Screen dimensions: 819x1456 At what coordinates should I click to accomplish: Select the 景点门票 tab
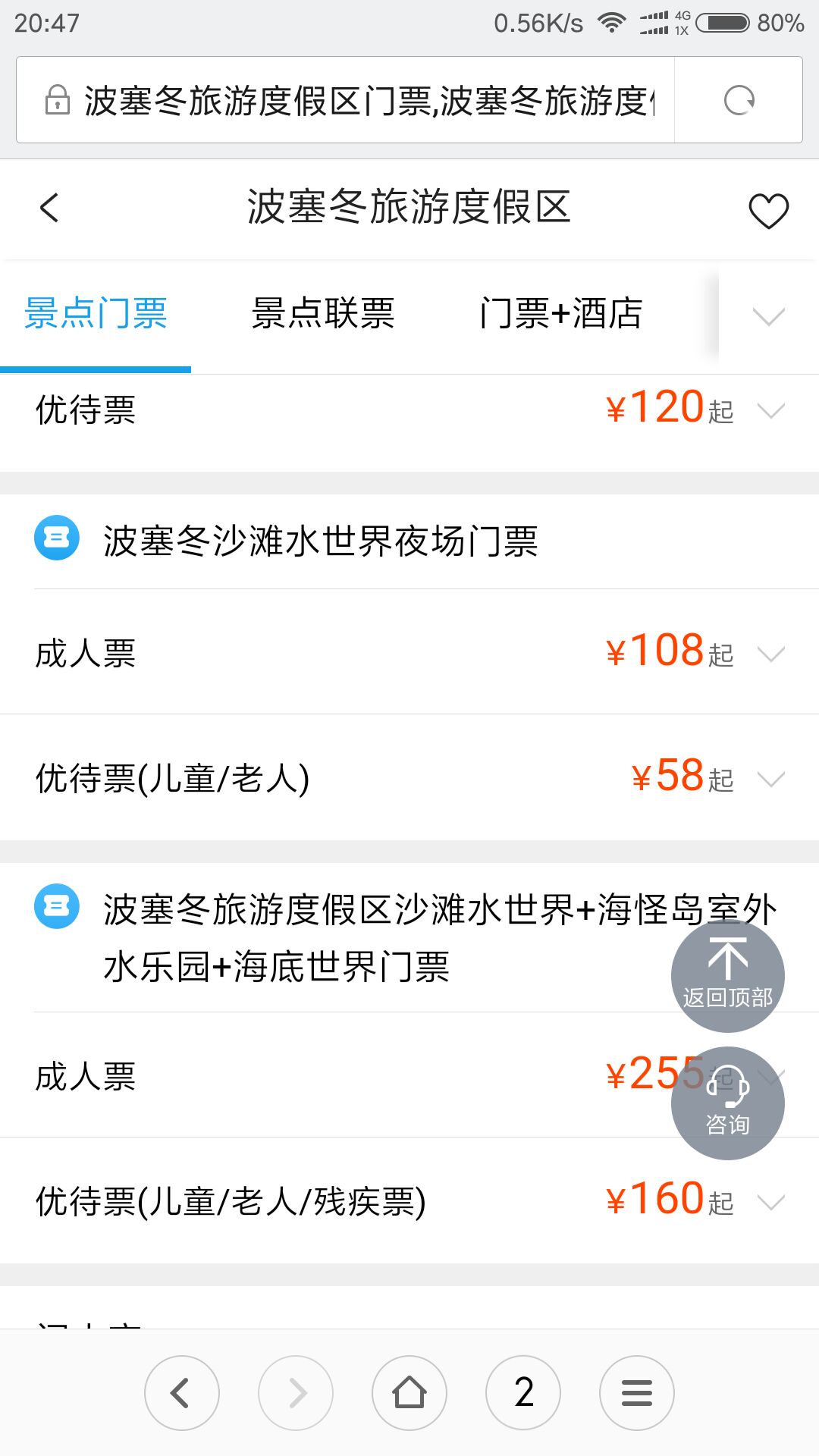tap(96, 313)
